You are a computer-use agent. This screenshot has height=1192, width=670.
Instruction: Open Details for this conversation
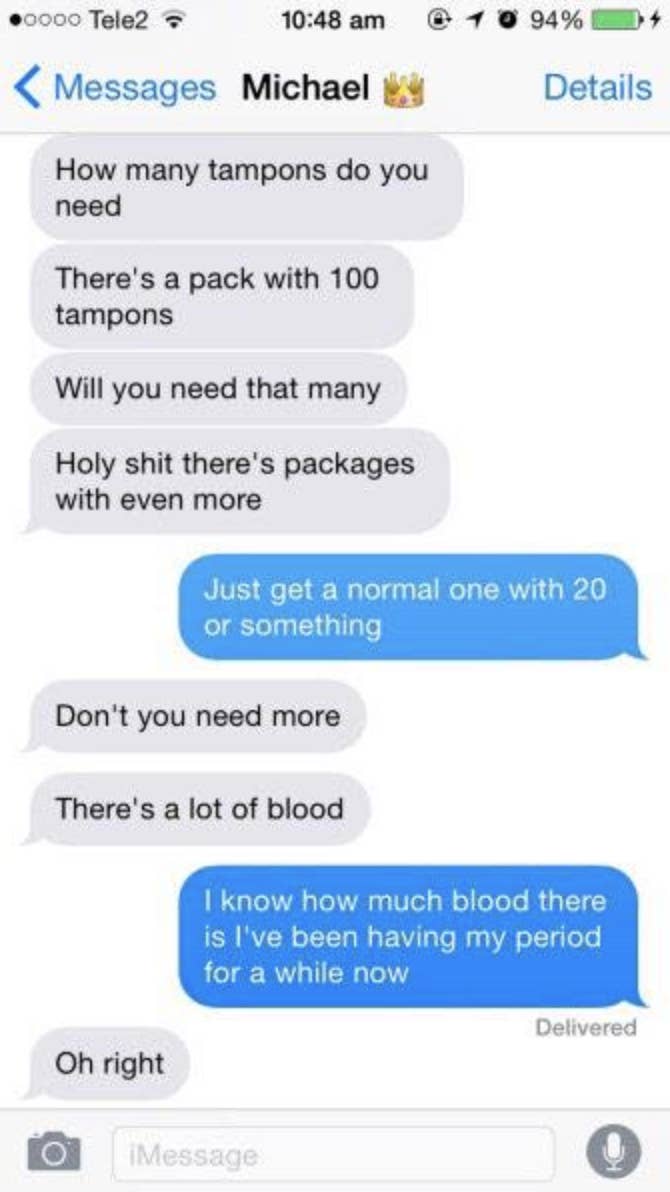597,88
